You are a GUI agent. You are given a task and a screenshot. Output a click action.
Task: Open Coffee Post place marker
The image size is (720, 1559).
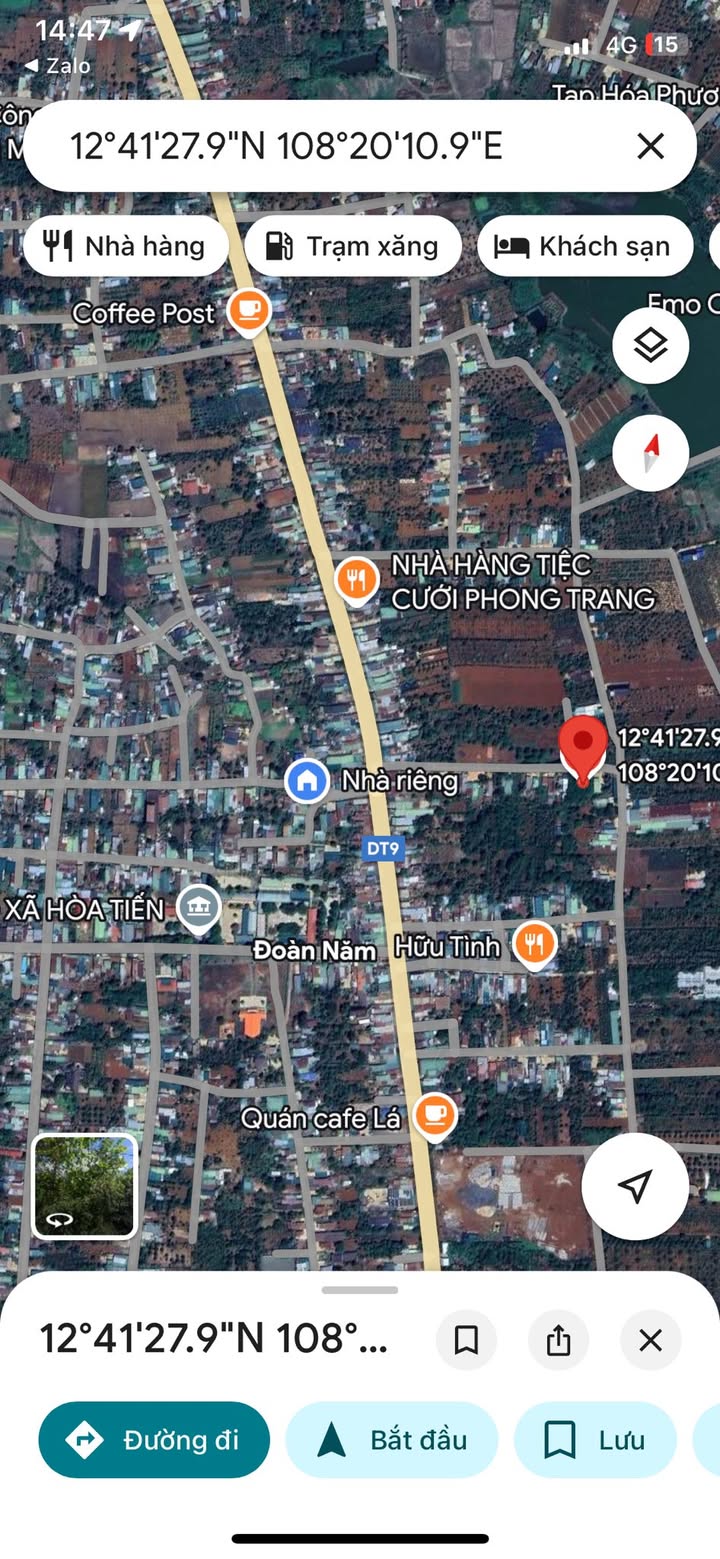point(247,311)
